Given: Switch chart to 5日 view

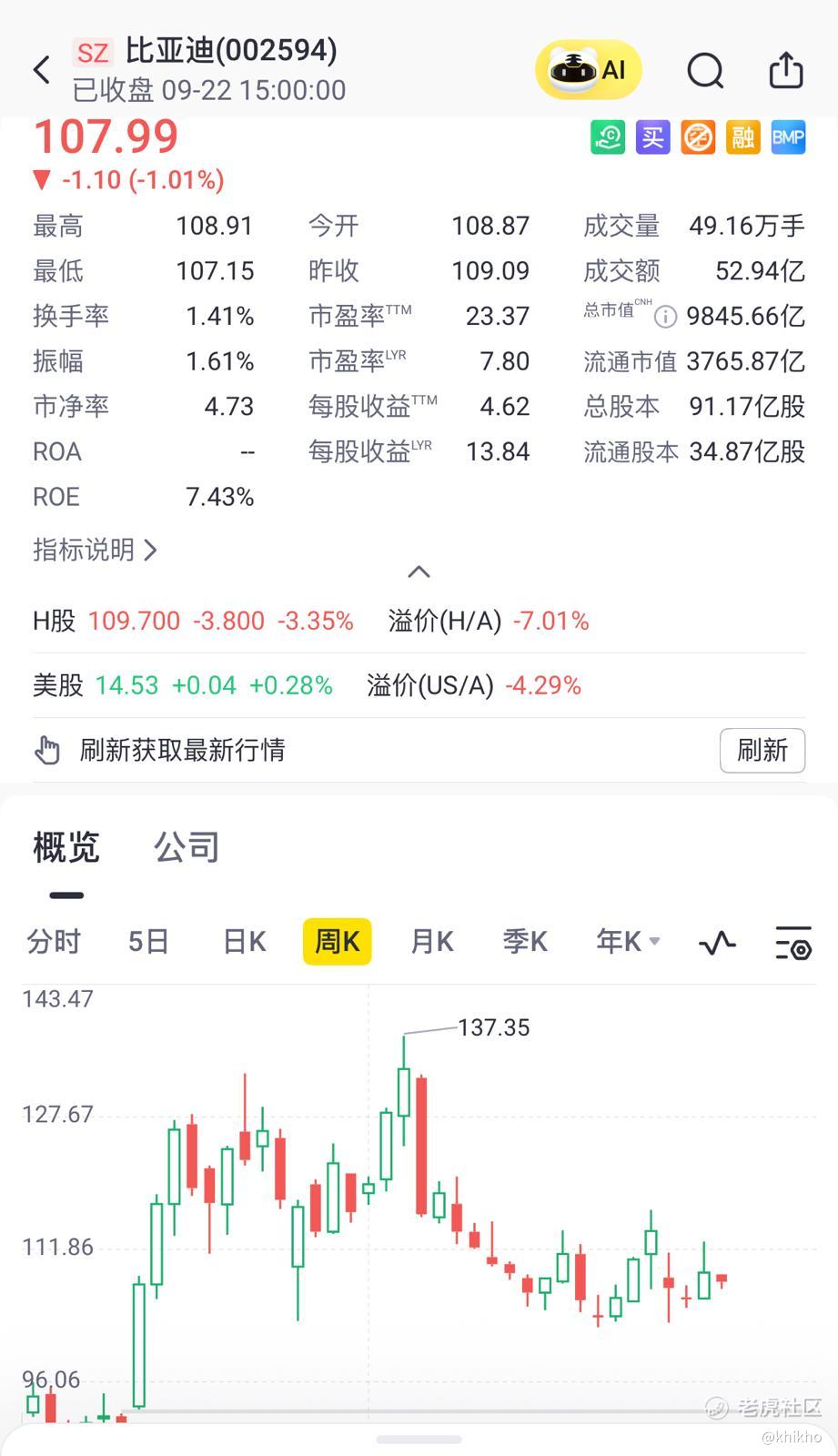Looking at the screenshot, I should tap(148, 941).
